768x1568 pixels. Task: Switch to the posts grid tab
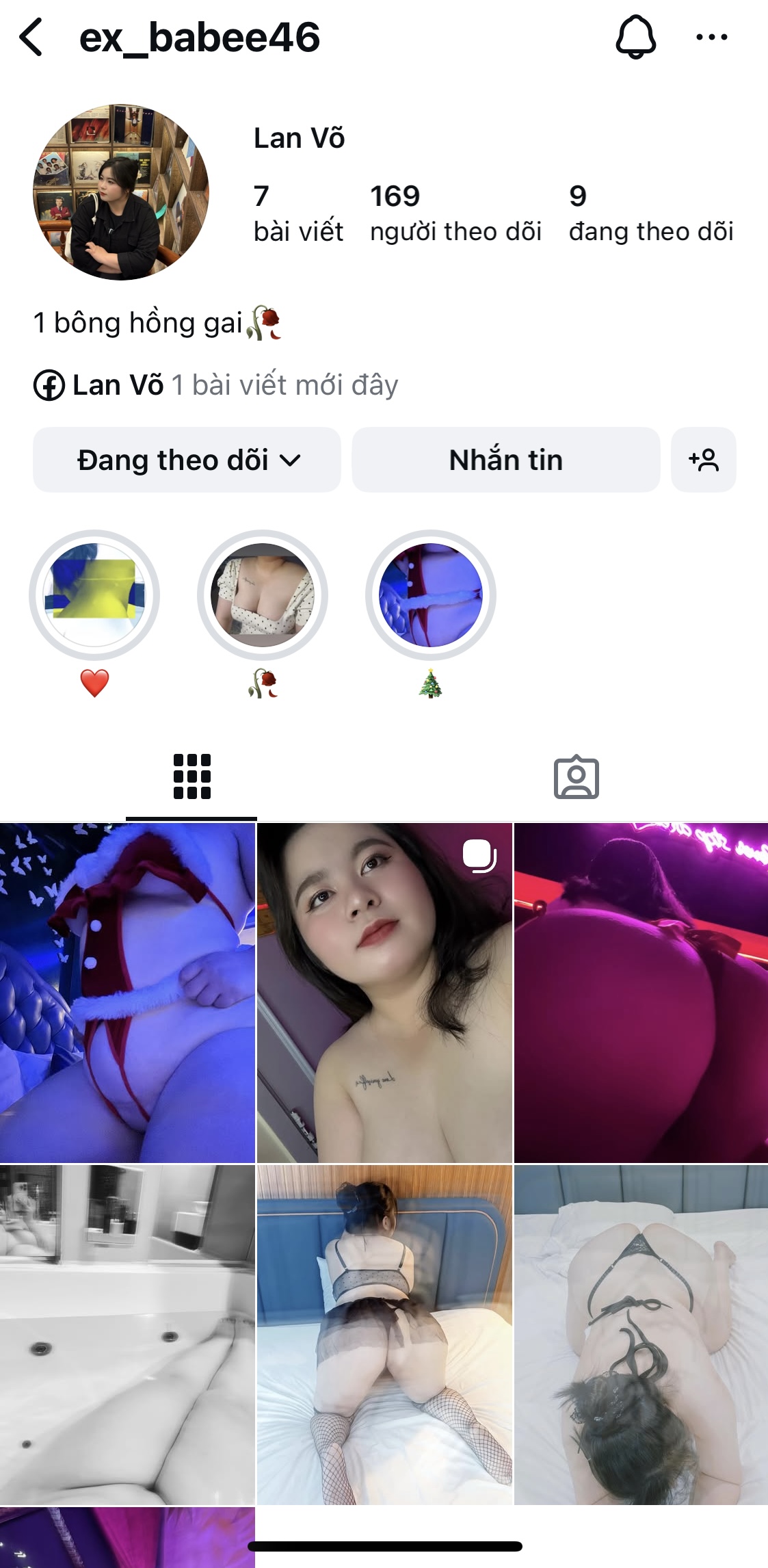click(x=191, y=776)
